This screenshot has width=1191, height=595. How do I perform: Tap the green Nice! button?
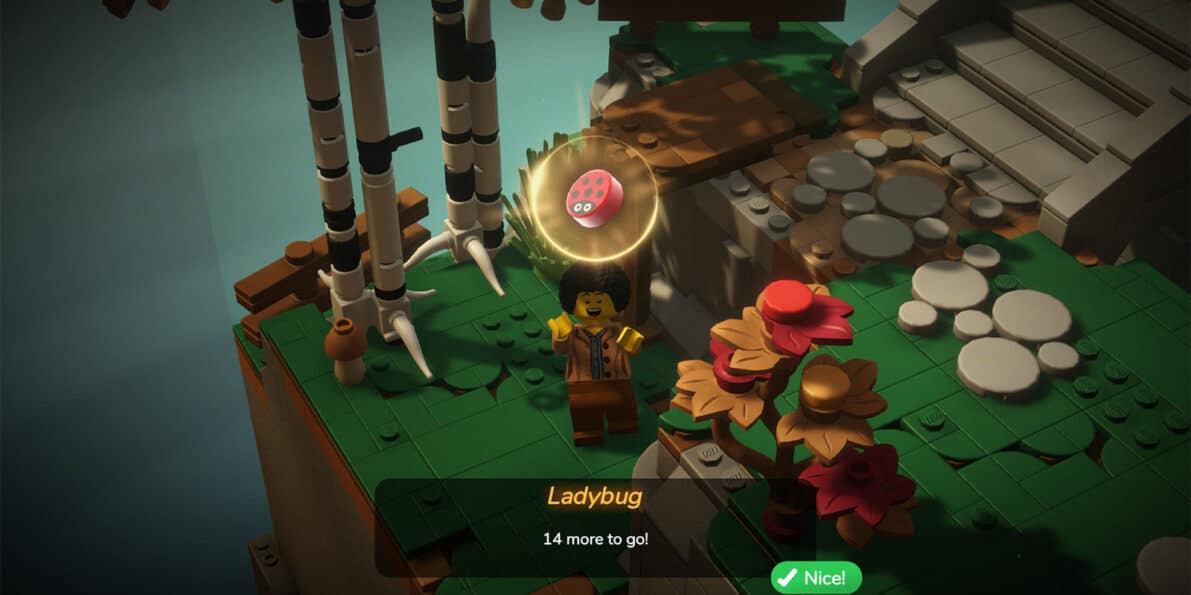(x=816, y=577)
